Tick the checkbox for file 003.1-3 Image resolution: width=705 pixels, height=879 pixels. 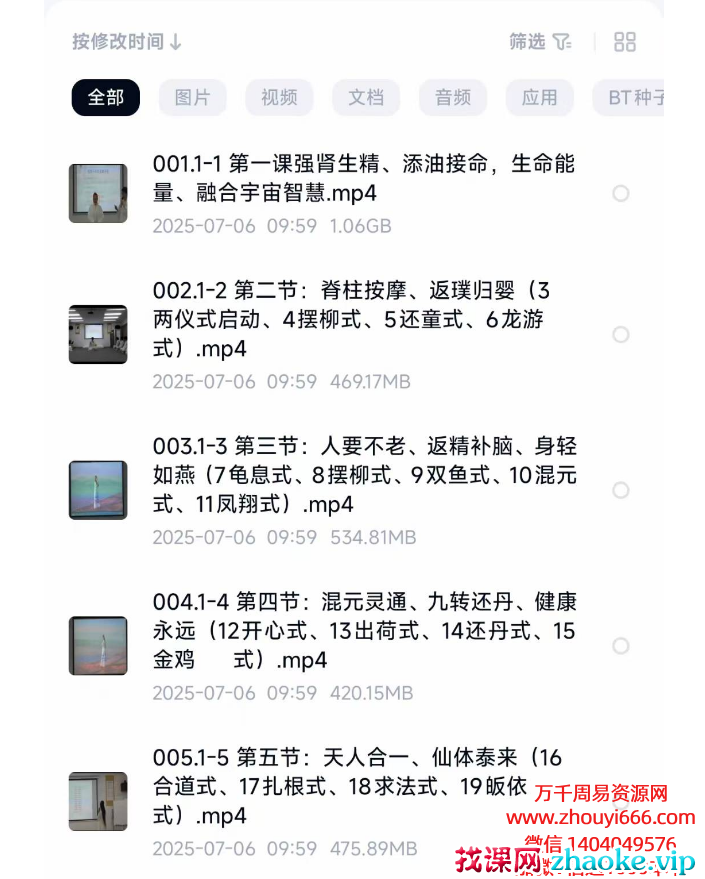[x=621, y=490]
